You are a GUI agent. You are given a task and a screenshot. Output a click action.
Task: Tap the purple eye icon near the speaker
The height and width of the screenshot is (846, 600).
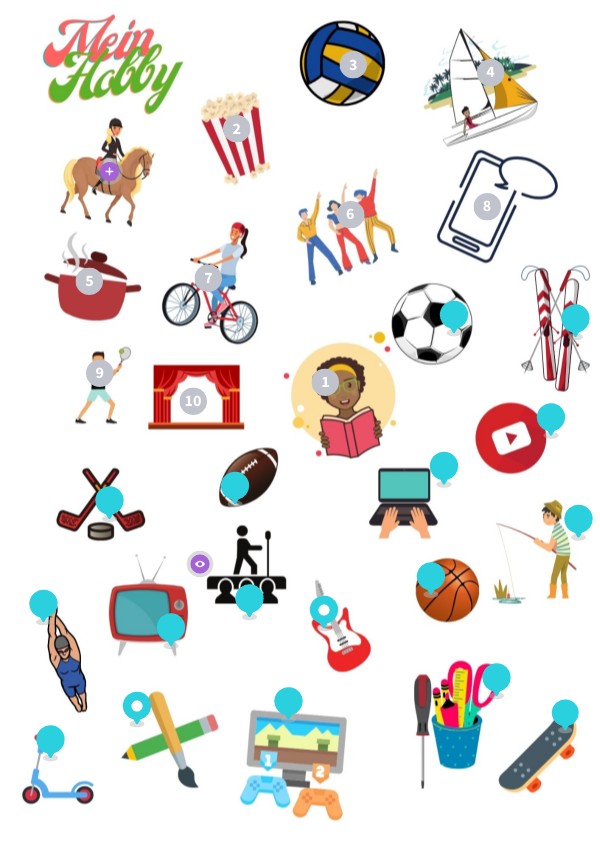click(x=200, y=564)
